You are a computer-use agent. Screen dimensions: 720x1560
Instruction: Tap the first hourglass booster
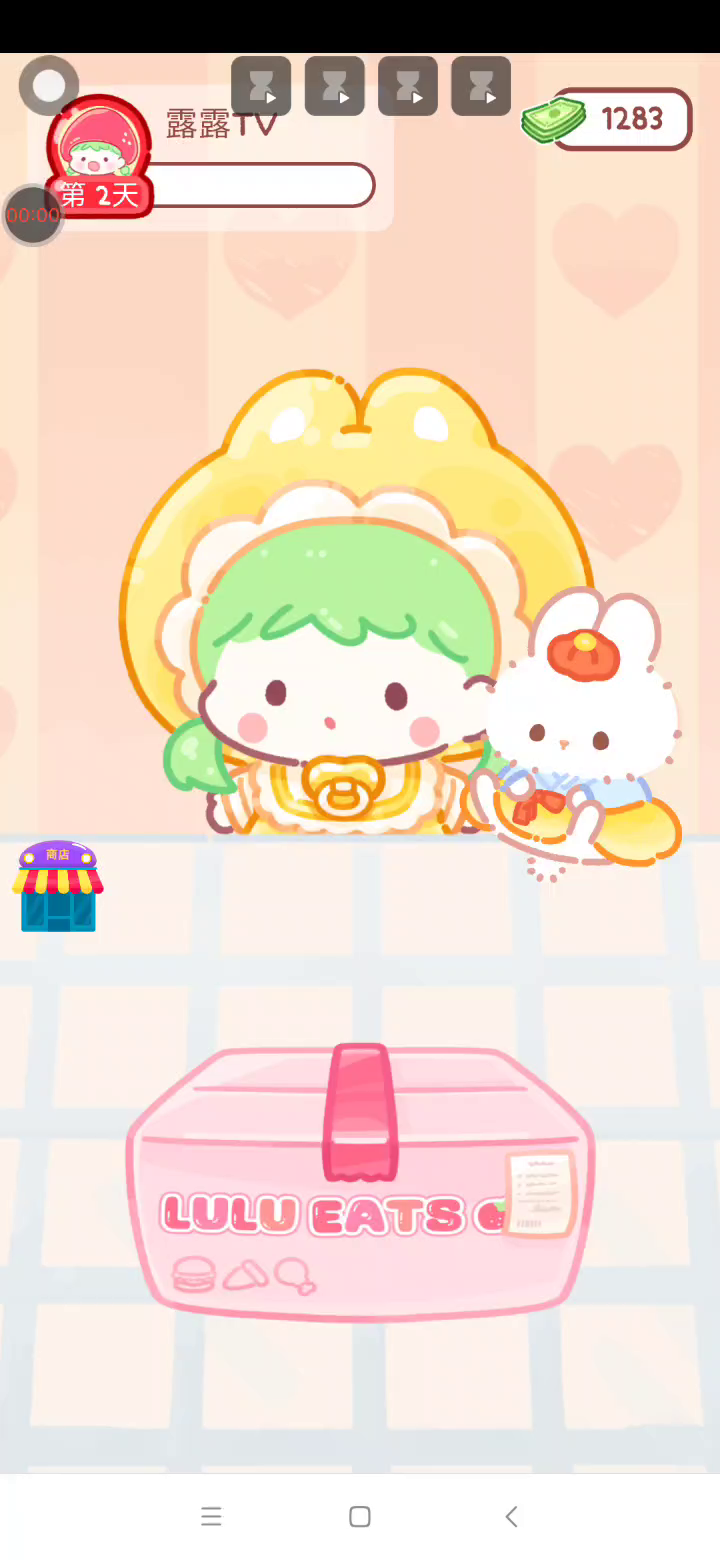pyautogui.click(x=261, y=86)
